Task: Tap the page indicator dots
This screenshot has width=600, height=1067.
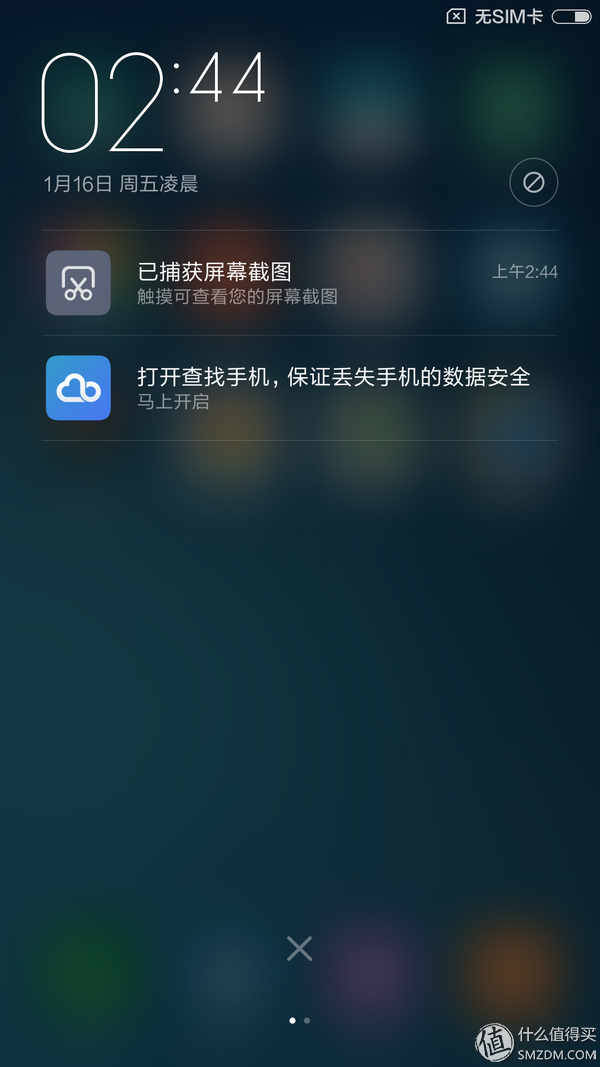Action: click(x=299, y=1021)
